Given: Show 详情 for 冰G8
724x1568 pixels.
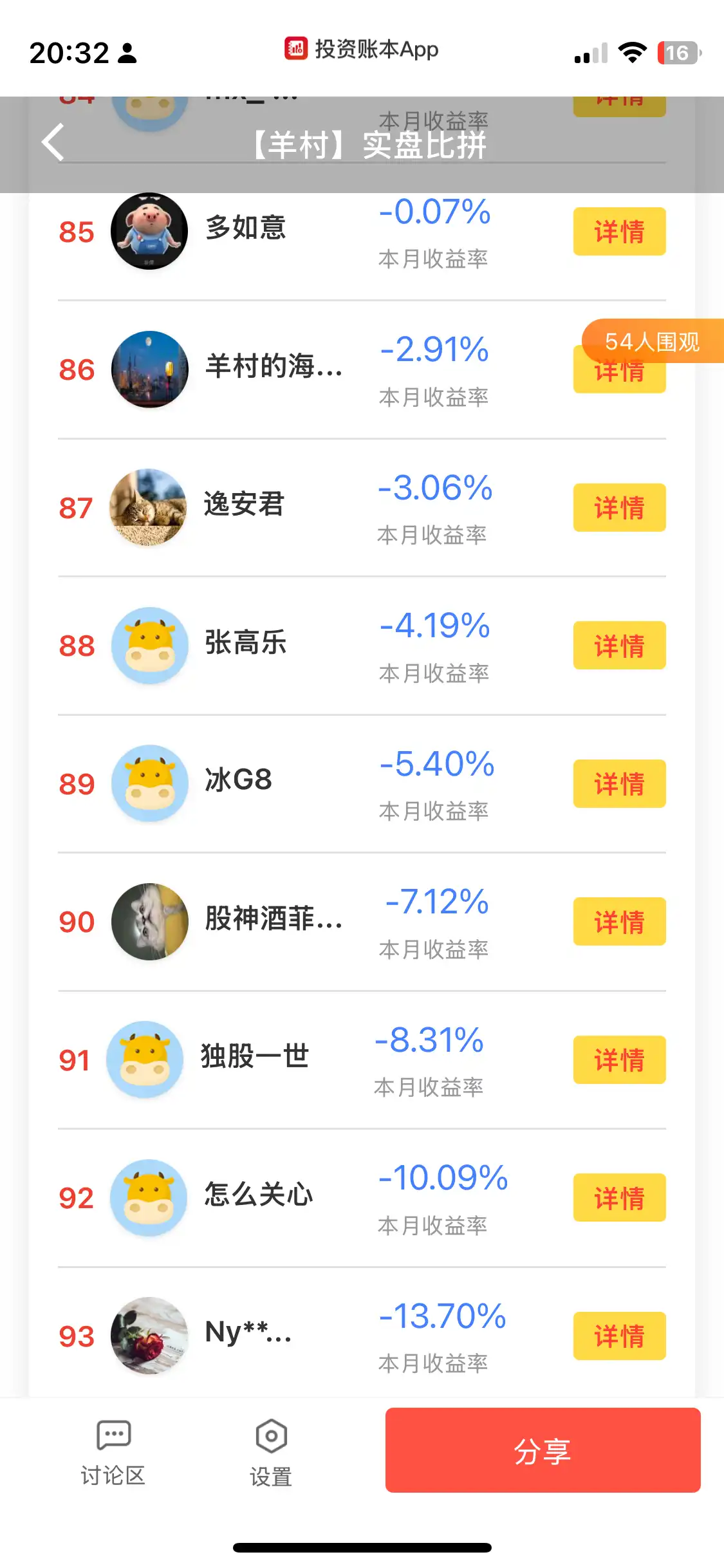Looking at the screenshot, I should point(619,784).
